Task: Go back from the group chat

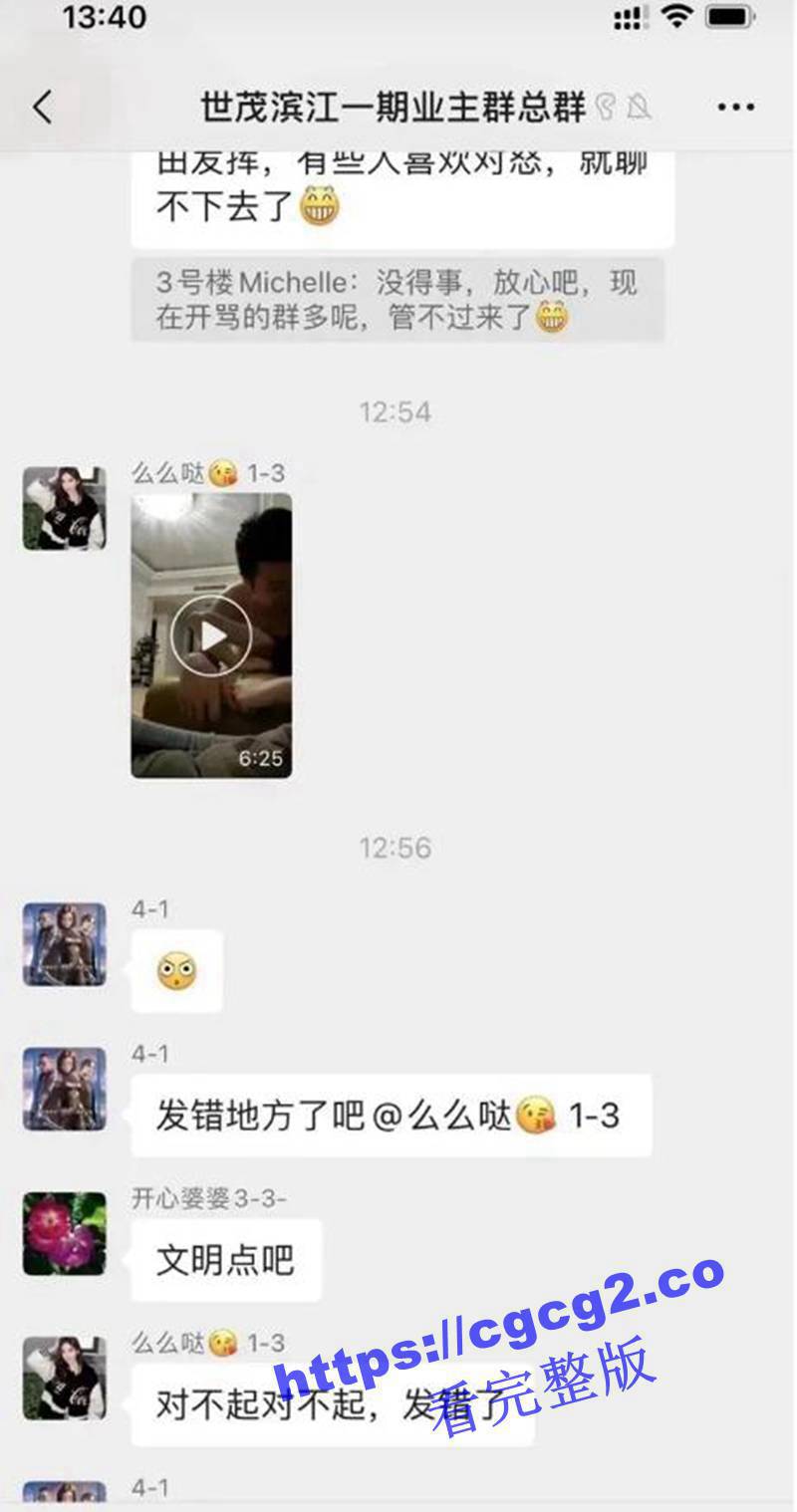Action: pyautogui.click(x=42, y=107)
